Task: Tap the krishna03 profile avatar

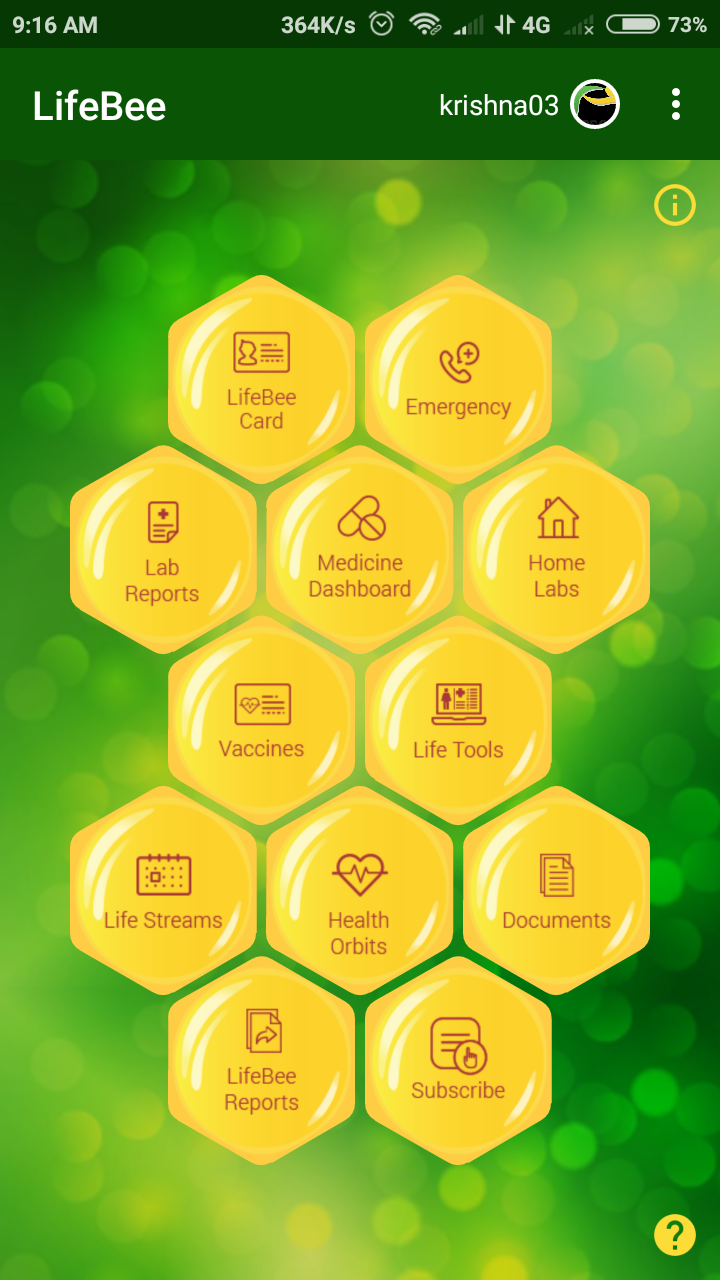Action: (595, 104)
